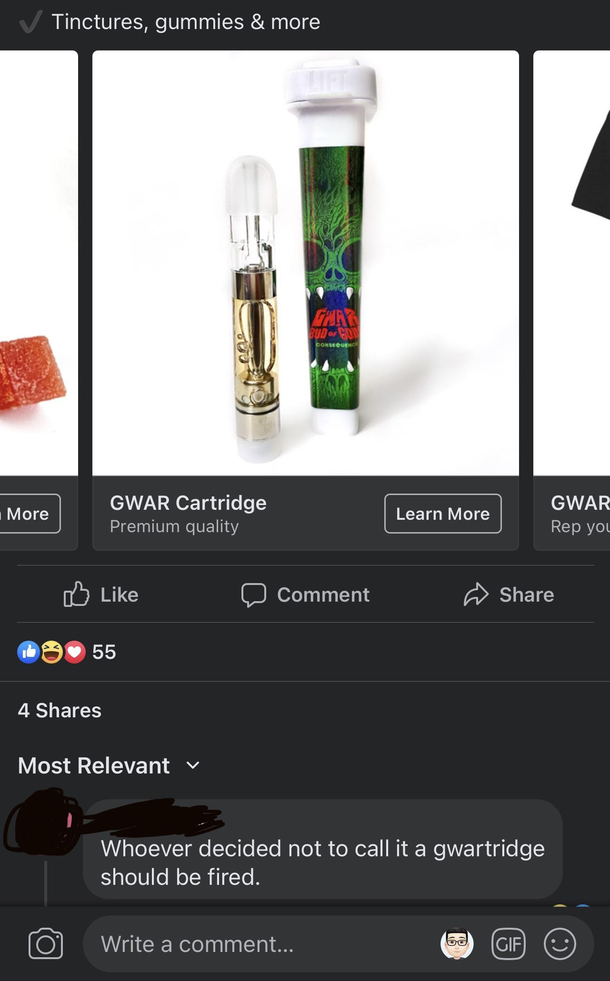Open the avatar sticker picker

coord(457,944)
